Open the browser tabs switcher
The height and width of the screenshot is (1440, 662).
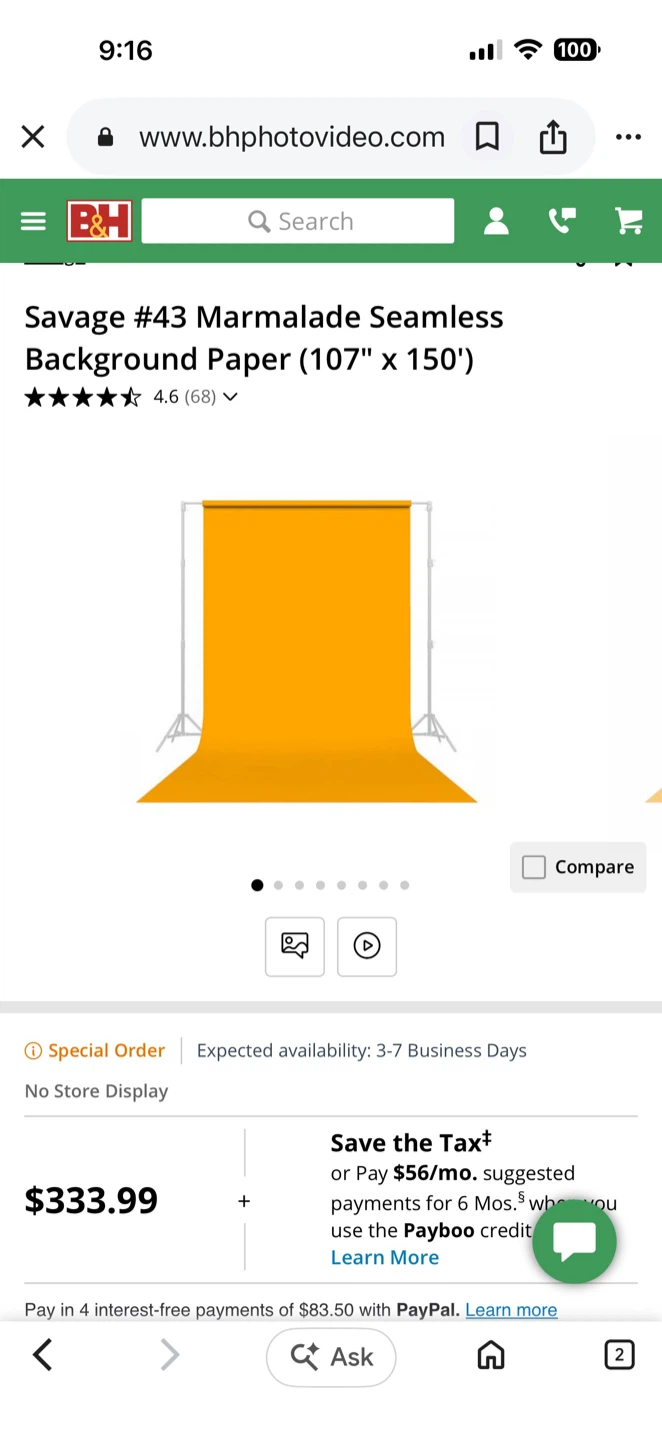(x=619, y=1356)
